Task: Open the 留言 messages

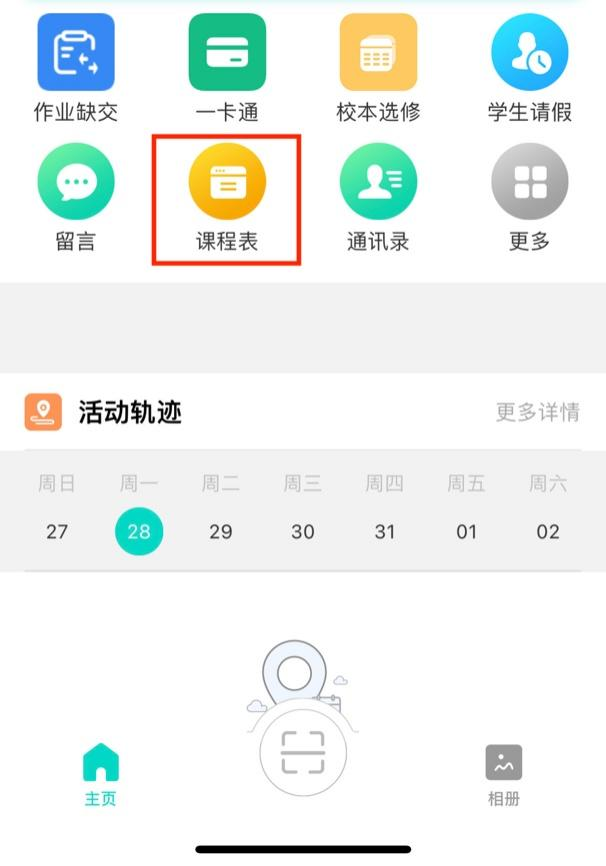Action: [x=76, y=183]
